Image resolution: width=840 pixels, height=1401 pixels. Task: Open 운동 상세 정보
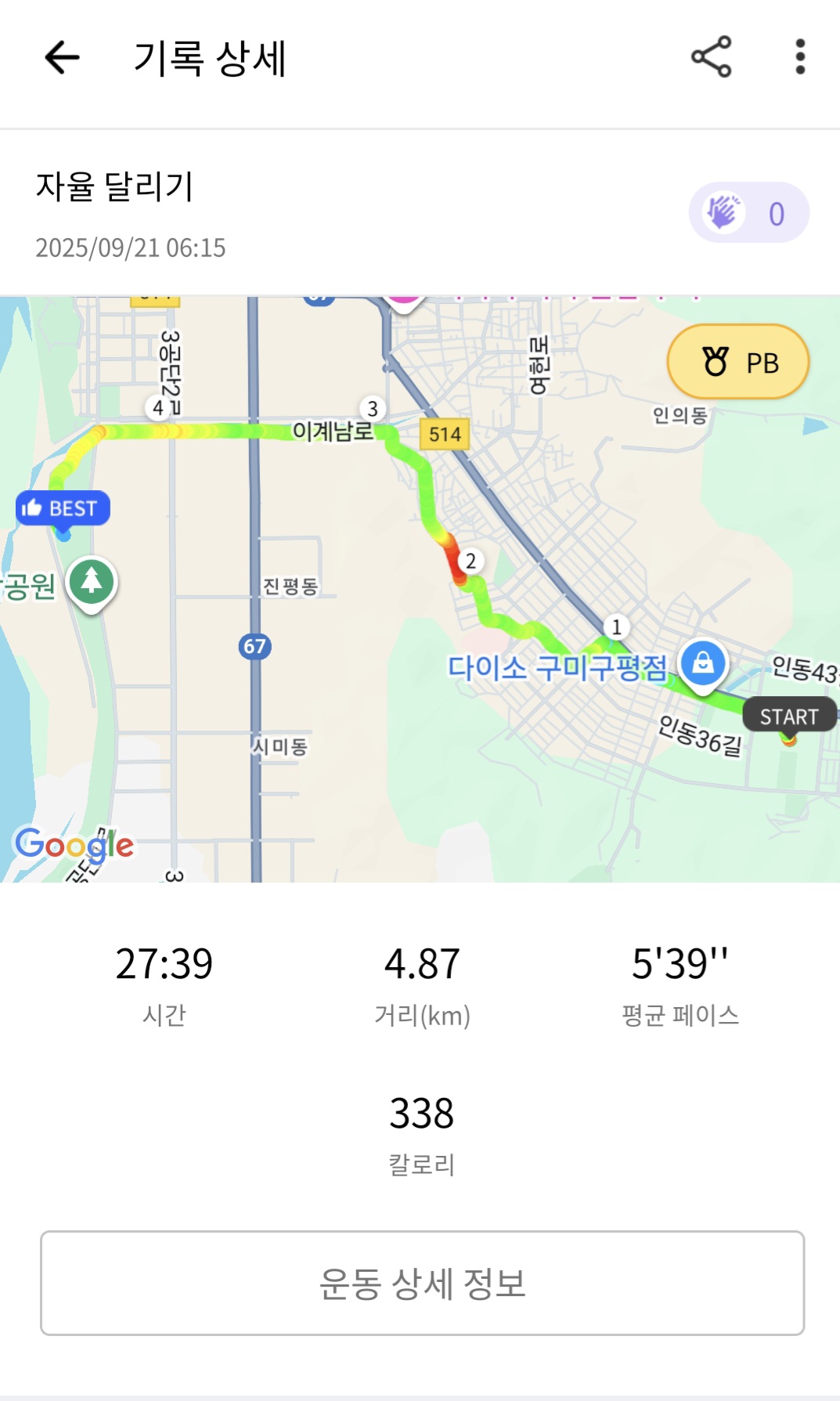click(422, 1283)
